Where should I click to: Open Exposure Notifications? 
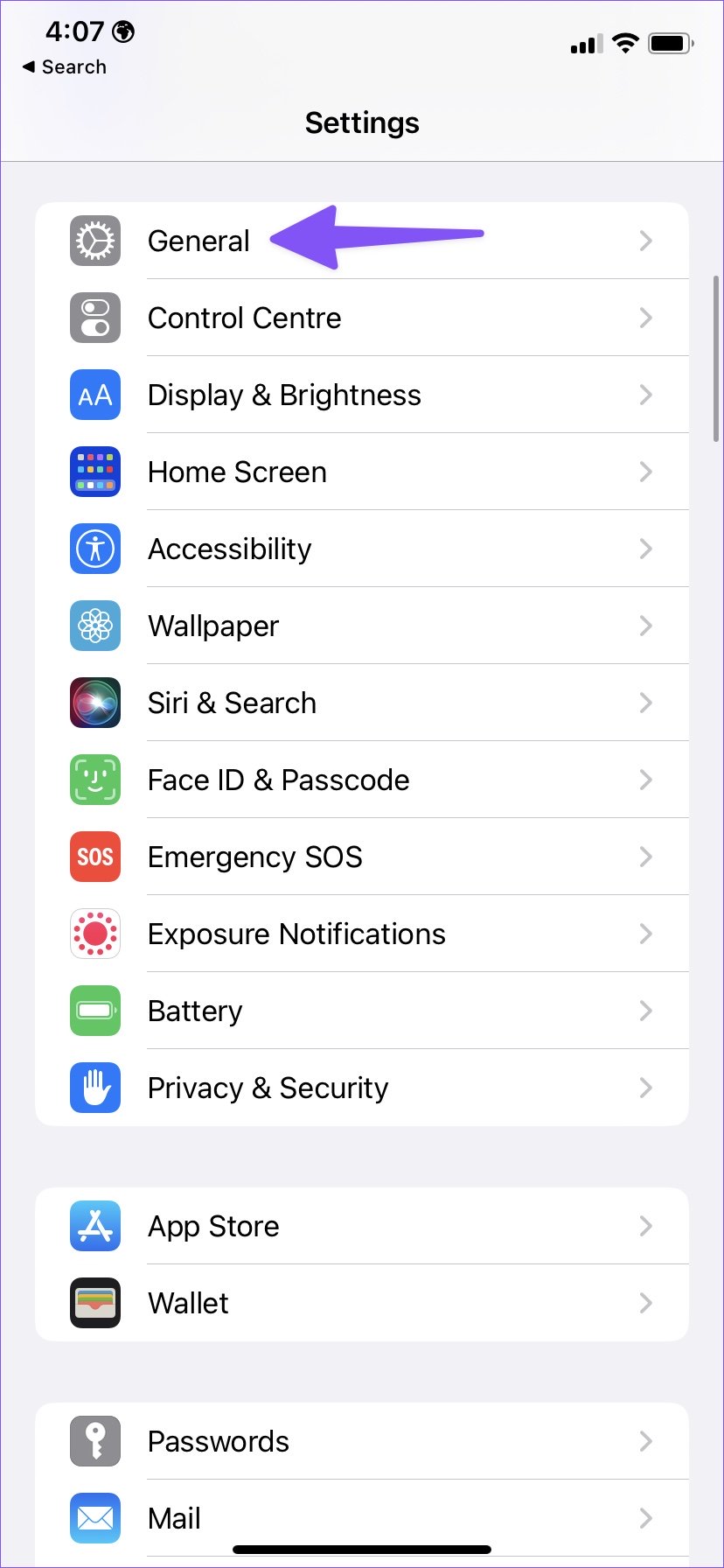(362, 934)
